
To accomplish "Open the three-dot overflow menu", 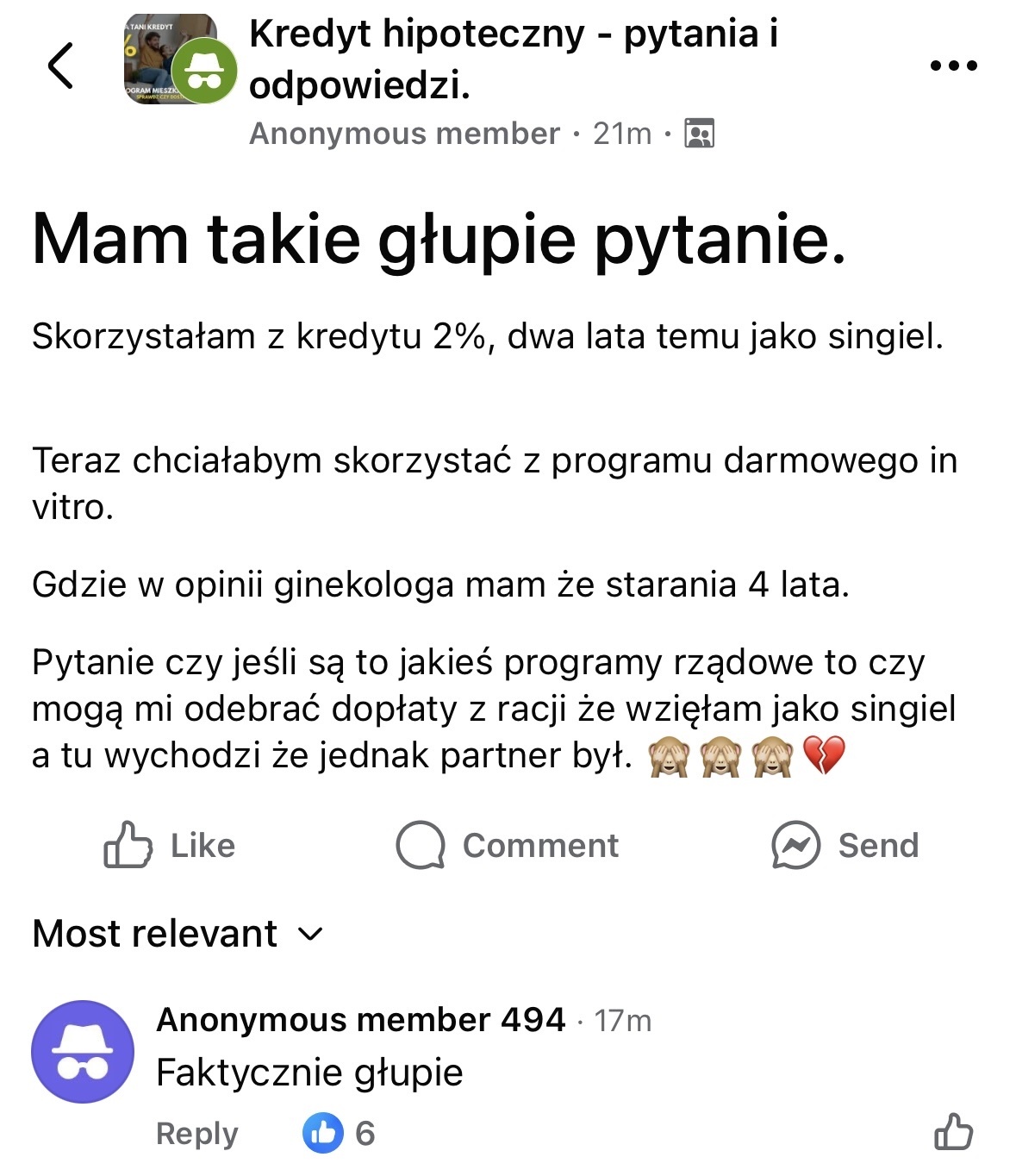I will coord(954,66).
